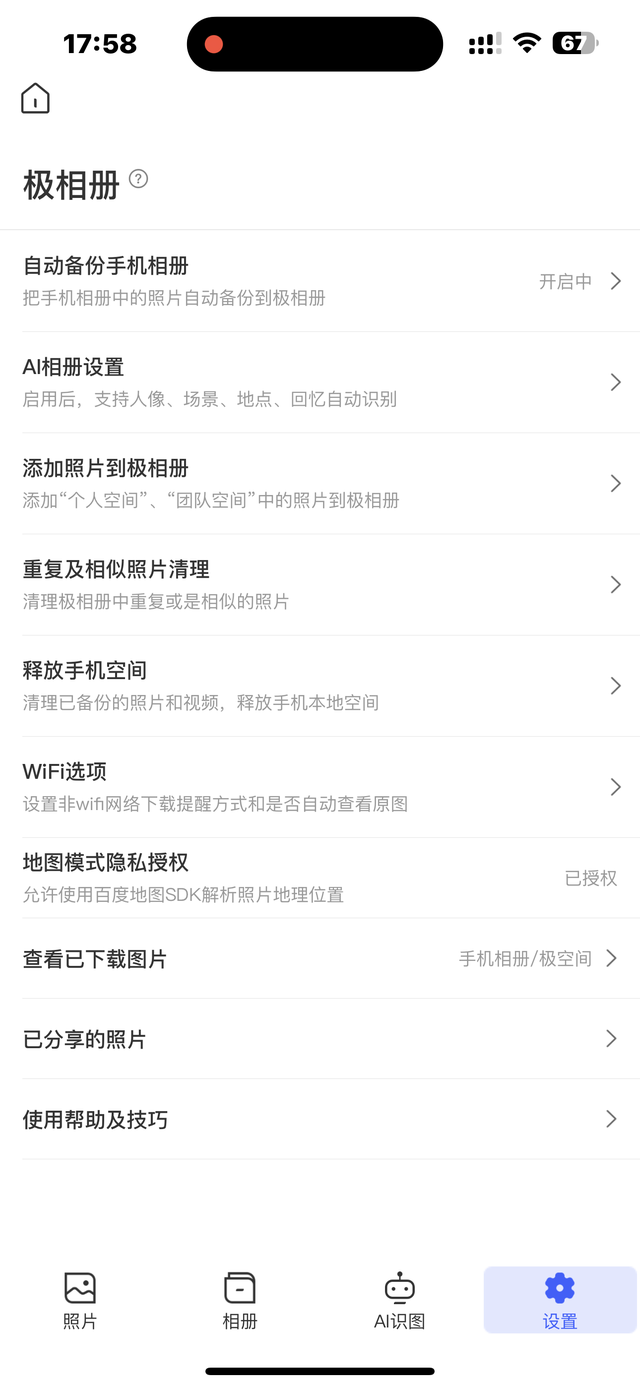
Task: Tap 地图模式隐私授权 row
Action: click(320, 878)
